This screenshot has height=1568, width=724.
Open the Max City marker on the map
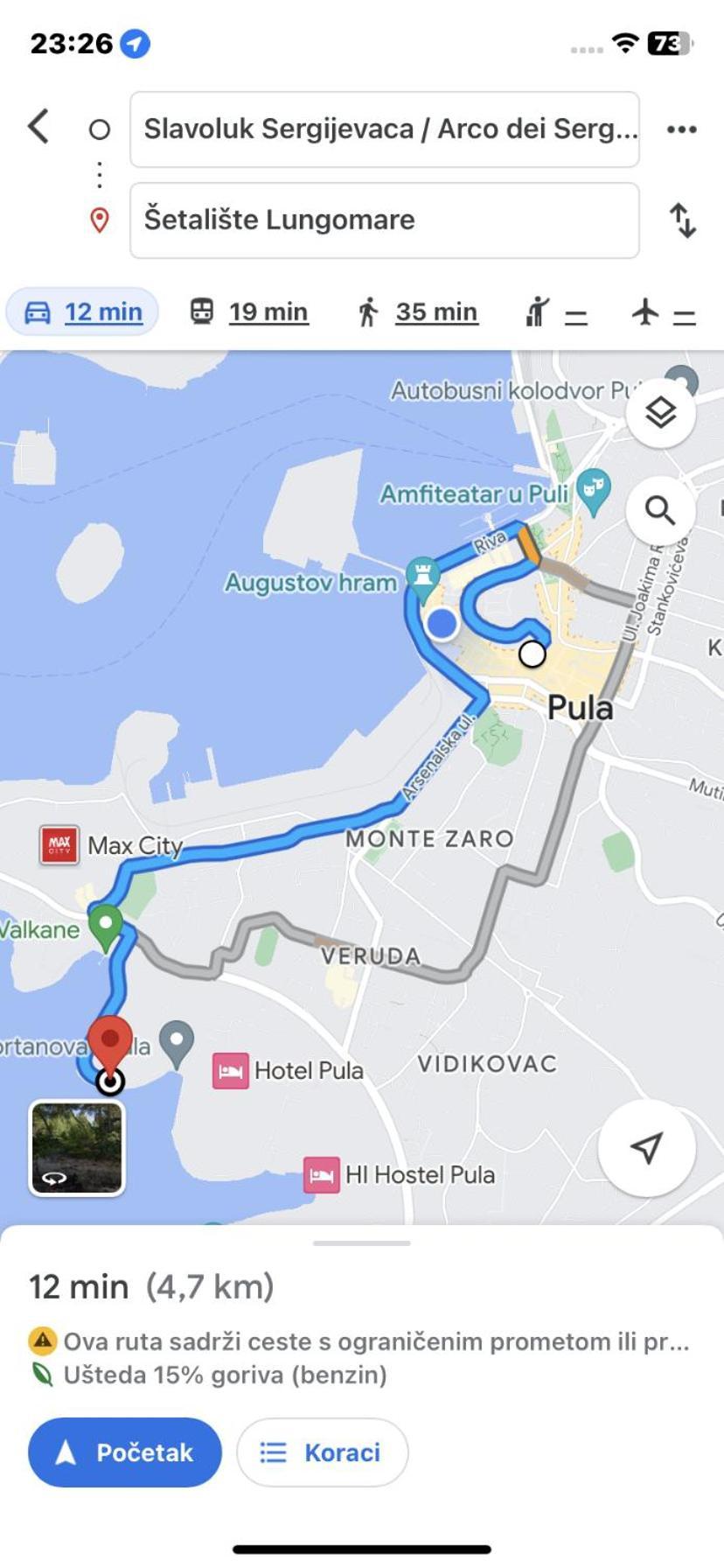pos(59,845)
